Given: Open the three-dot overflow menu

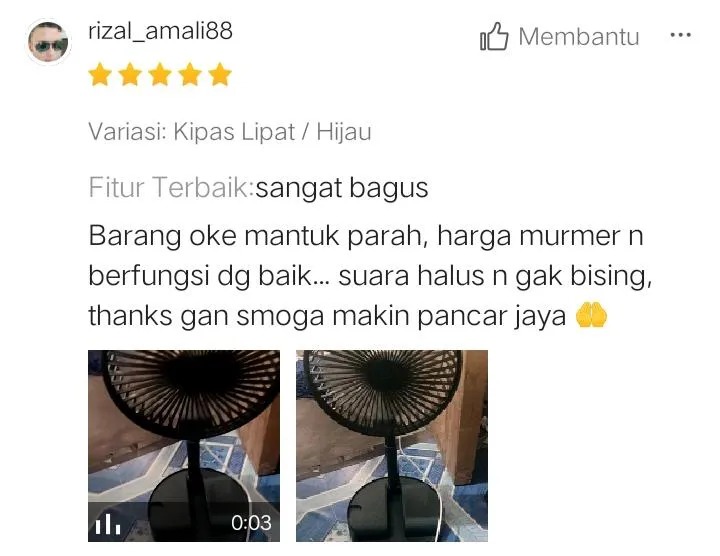Looking at the screenshot, I should 681,36.
